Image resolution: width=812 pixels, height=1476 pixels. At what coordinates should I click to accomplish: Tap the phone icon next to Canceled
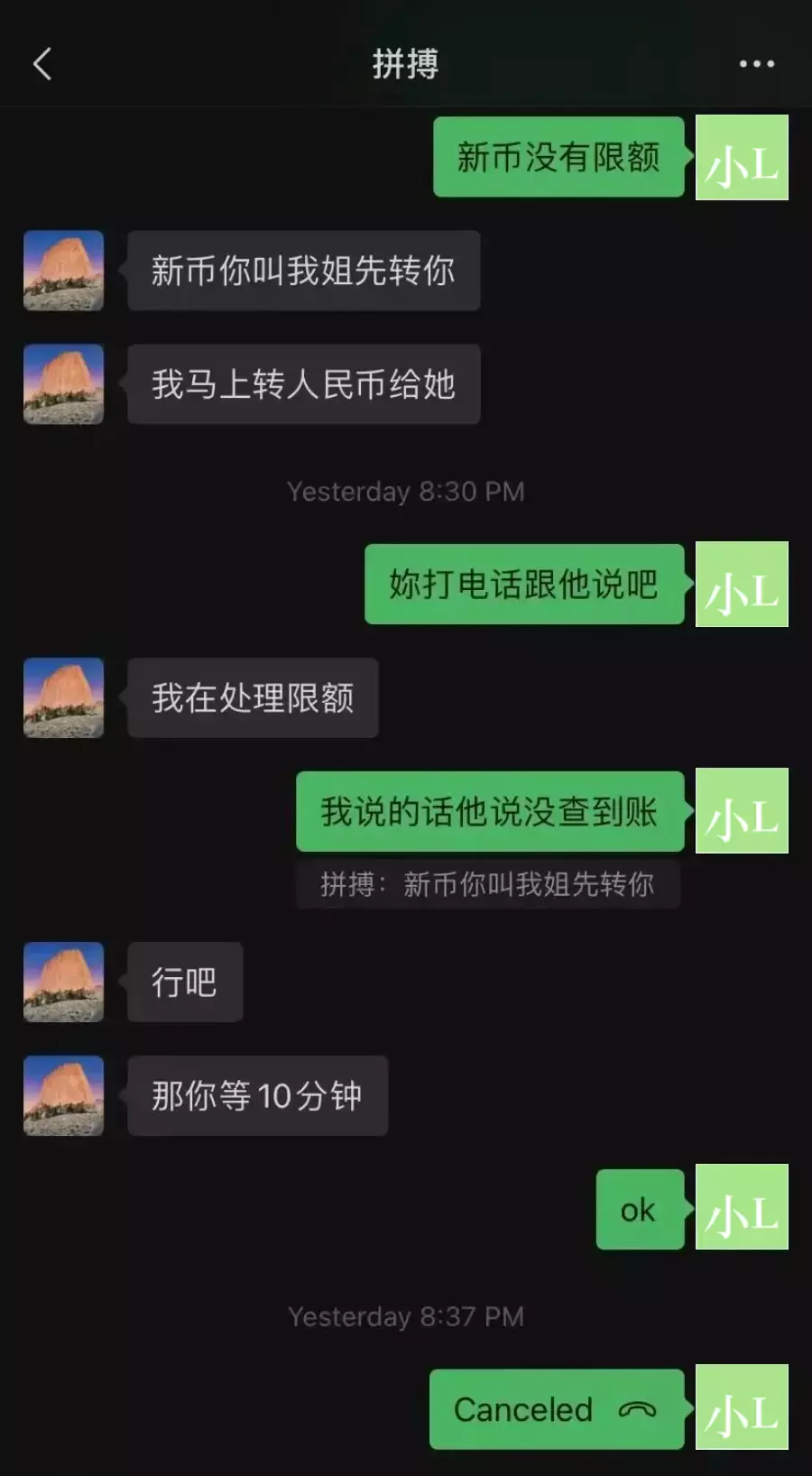point(637,1408)
